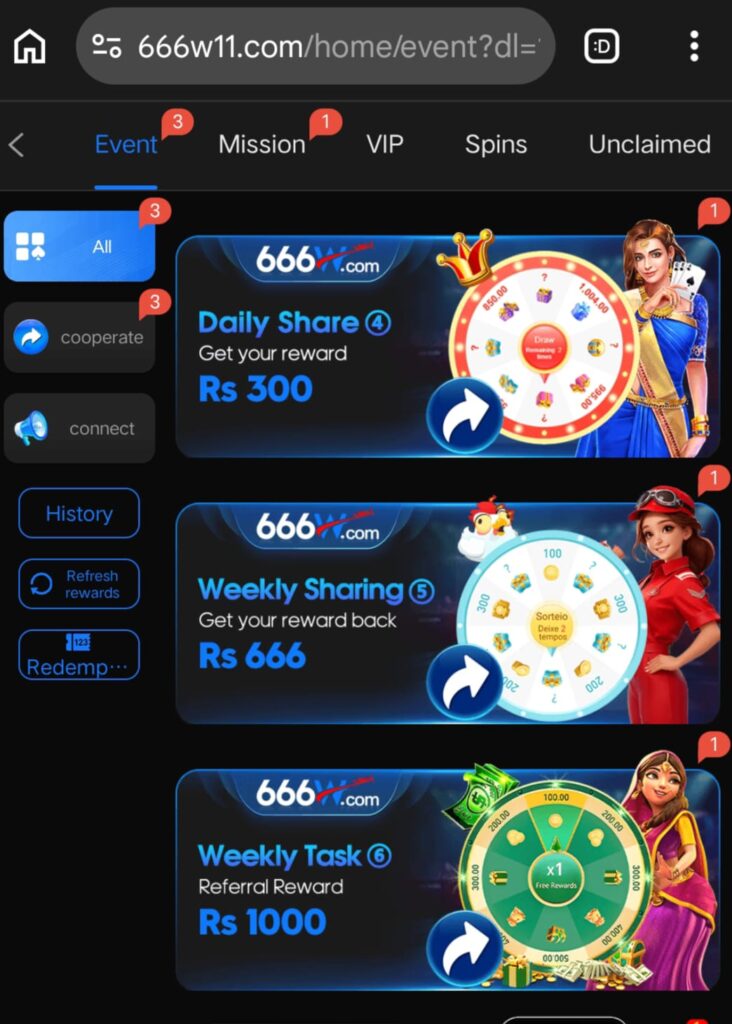Open the Weekly Sharing Rs 666 event
Viewport: 732px width, 1024px height.
pyautogui.click(x=447, y=613)
